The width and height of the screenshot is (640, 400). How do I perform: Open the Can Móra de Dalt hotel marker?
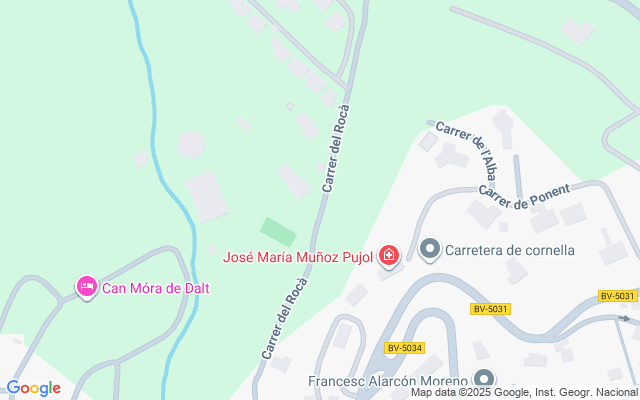[x=87, y=288]
